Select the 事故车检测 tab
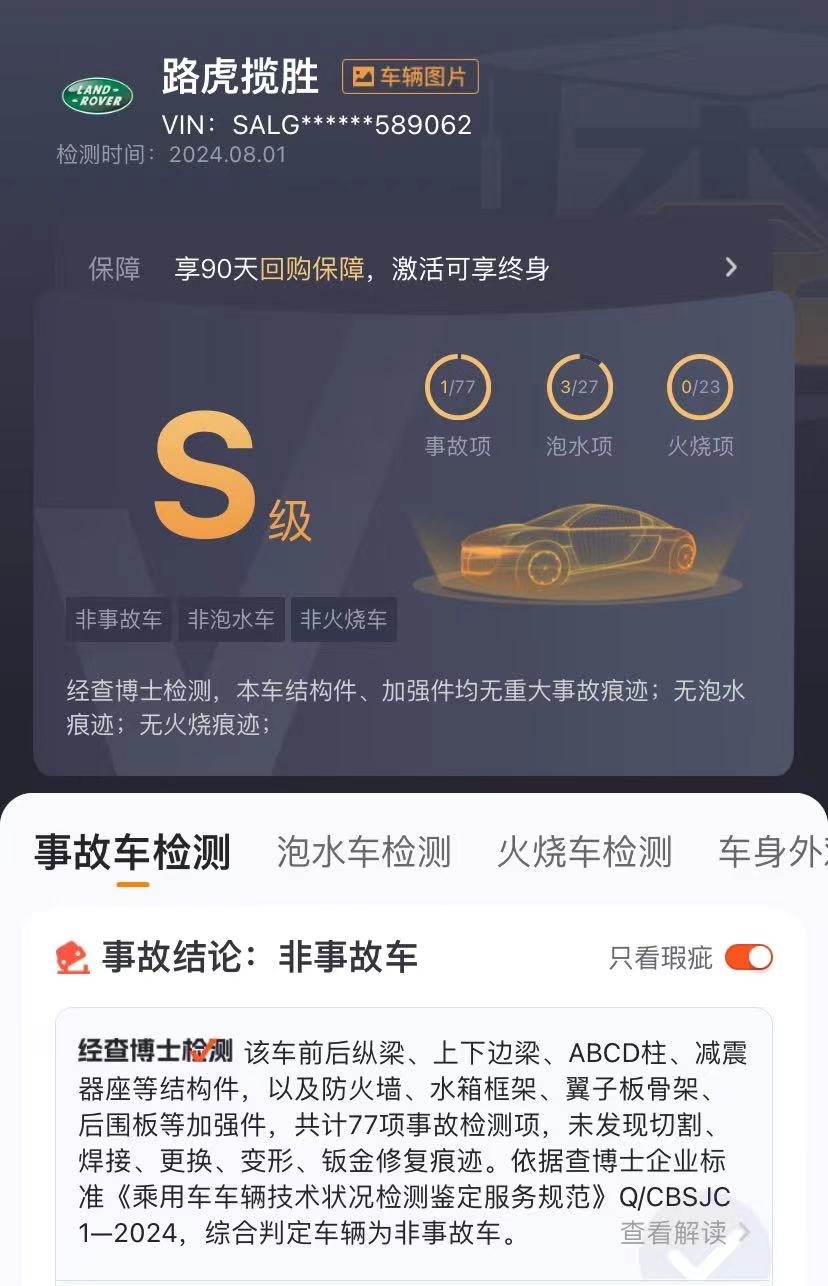The width and height of the screenshot is (828, 1286). point(132,852)
